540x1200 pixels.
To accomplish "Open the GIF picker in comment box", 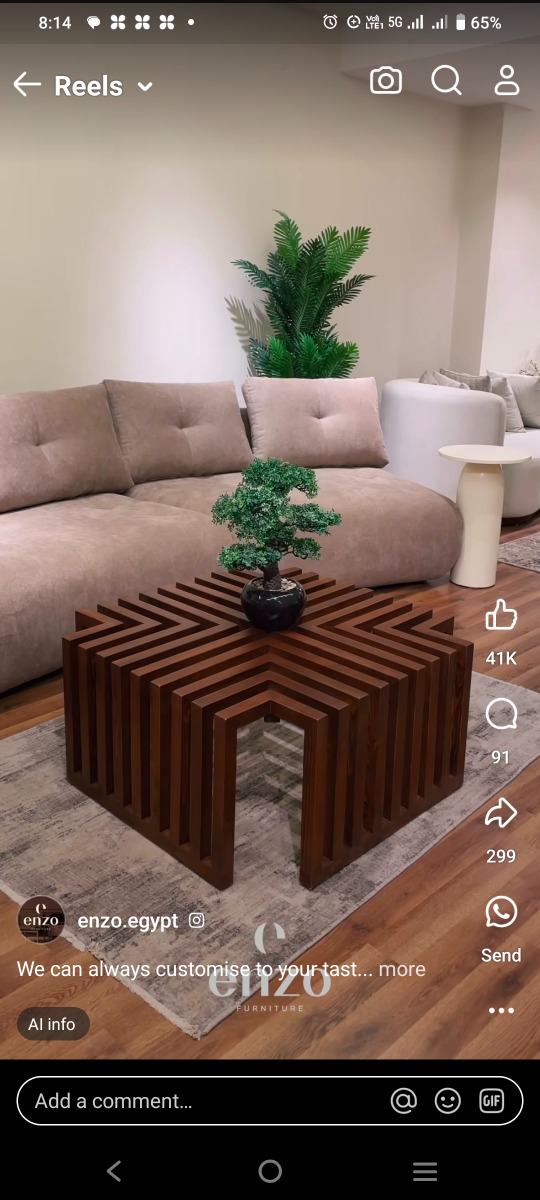I will (491, 1101).
